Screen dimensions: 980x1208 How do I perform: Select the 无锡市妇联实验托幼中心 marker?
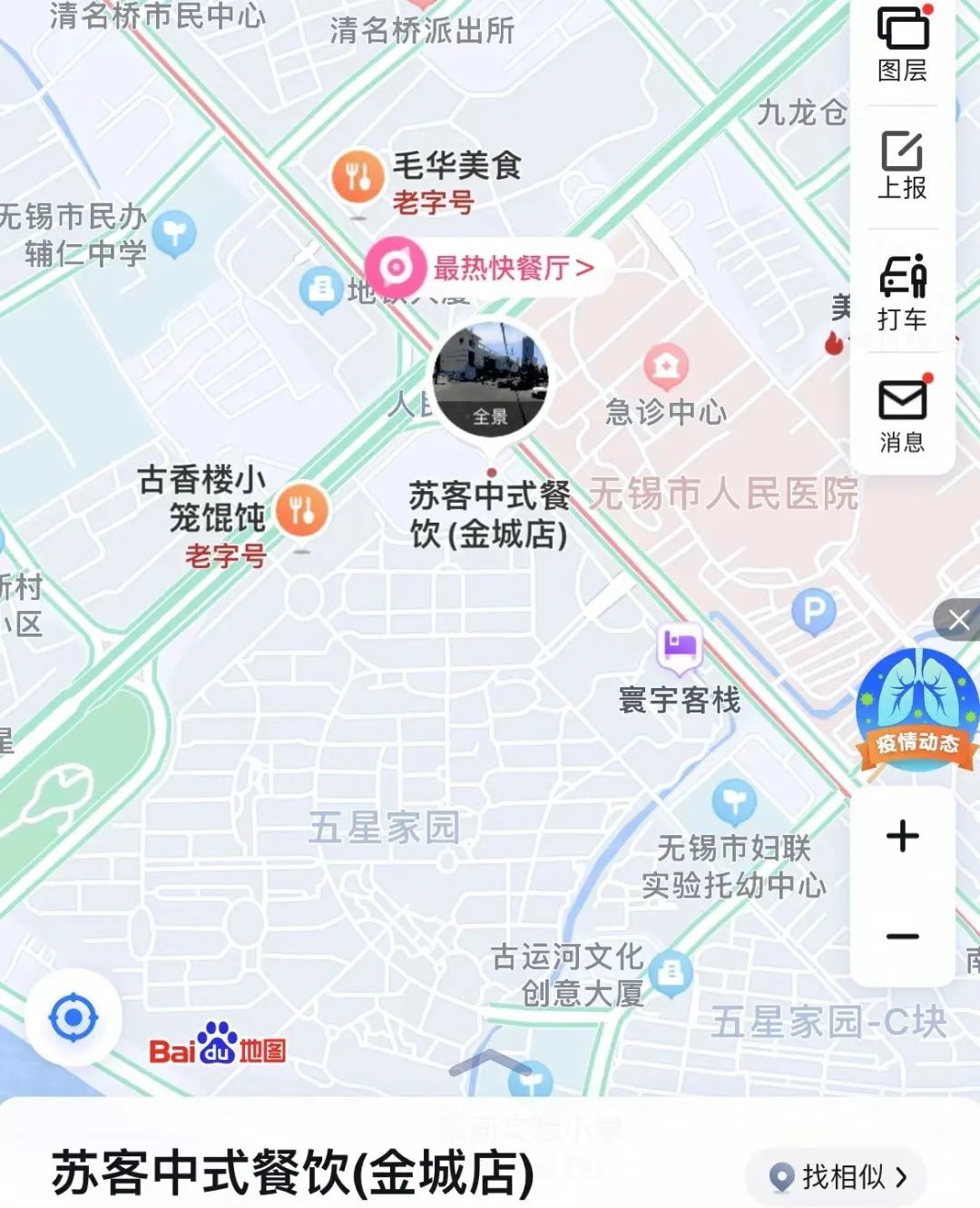[733, 801]
